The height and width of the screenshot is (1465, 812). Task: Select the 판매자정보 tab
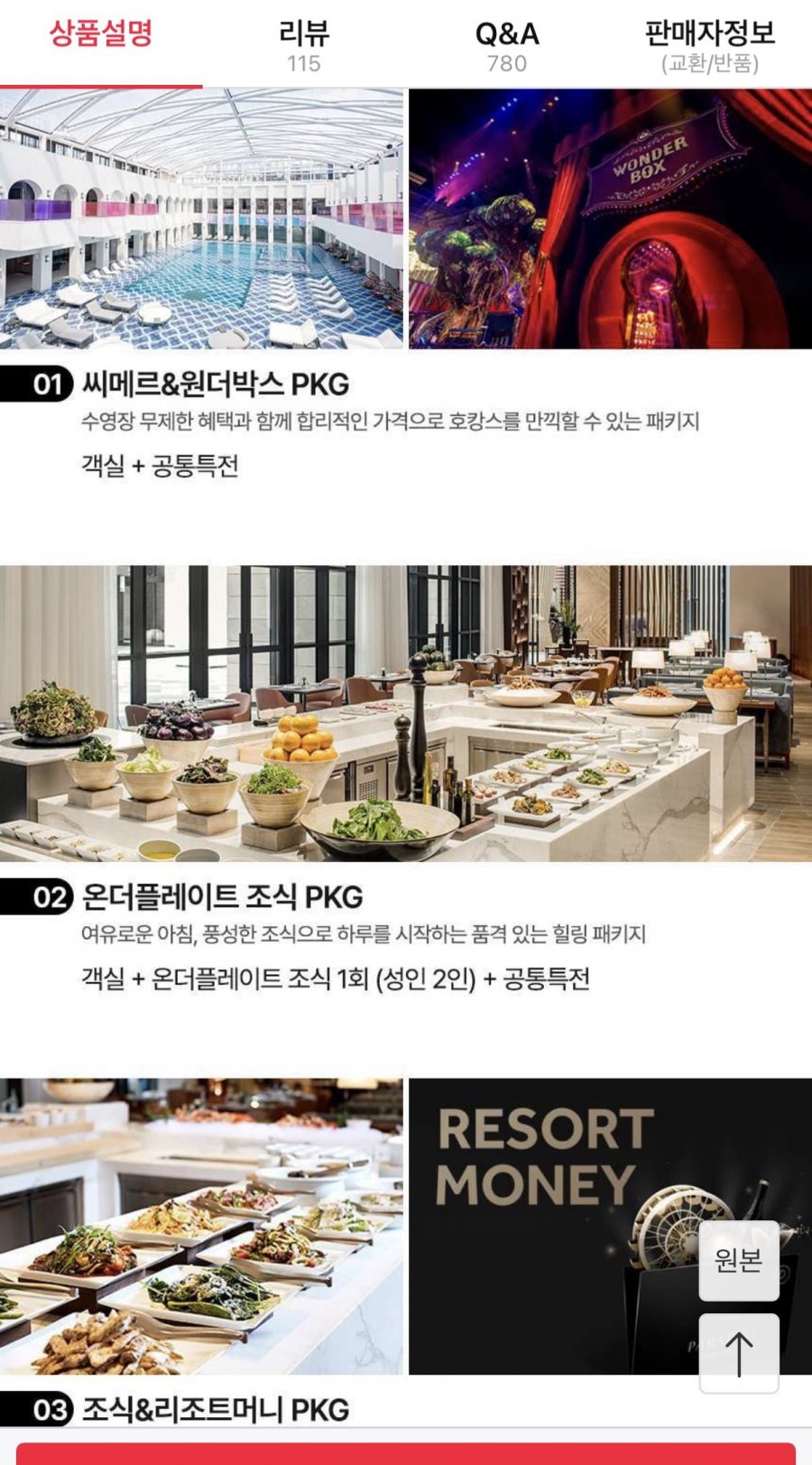click(710, 45)
